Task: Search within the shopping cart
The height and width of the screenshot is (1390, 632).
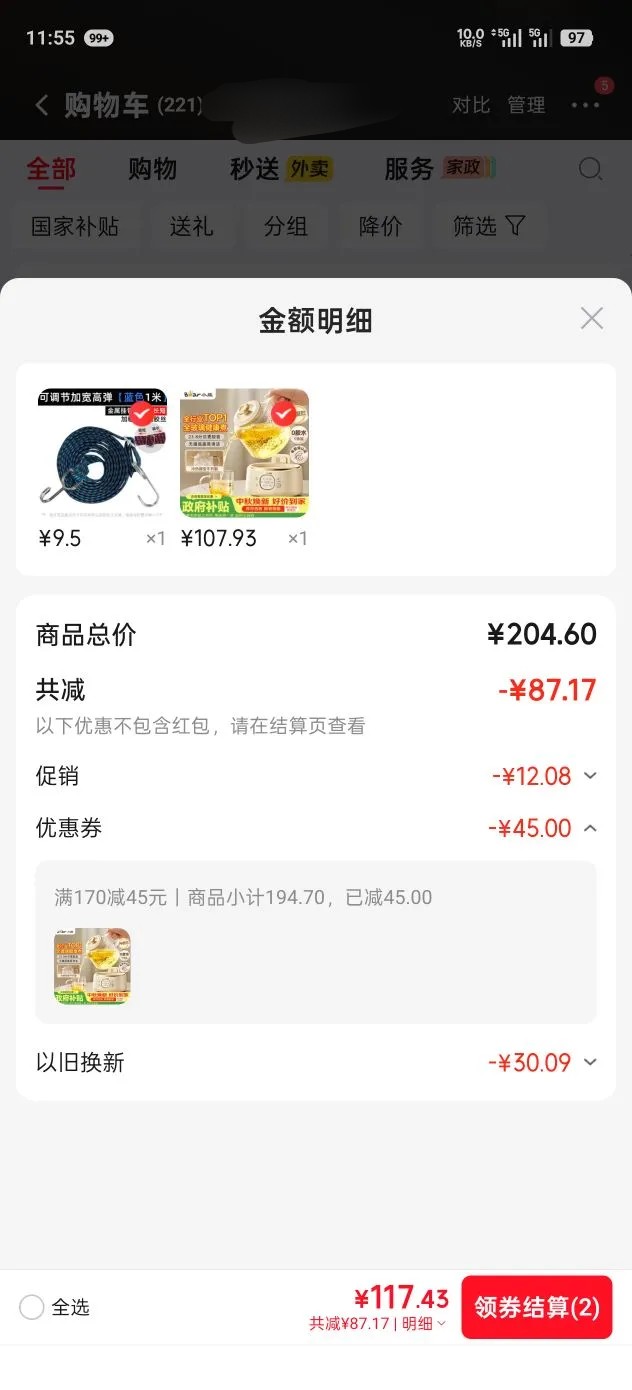Action: tap(591, 169)
